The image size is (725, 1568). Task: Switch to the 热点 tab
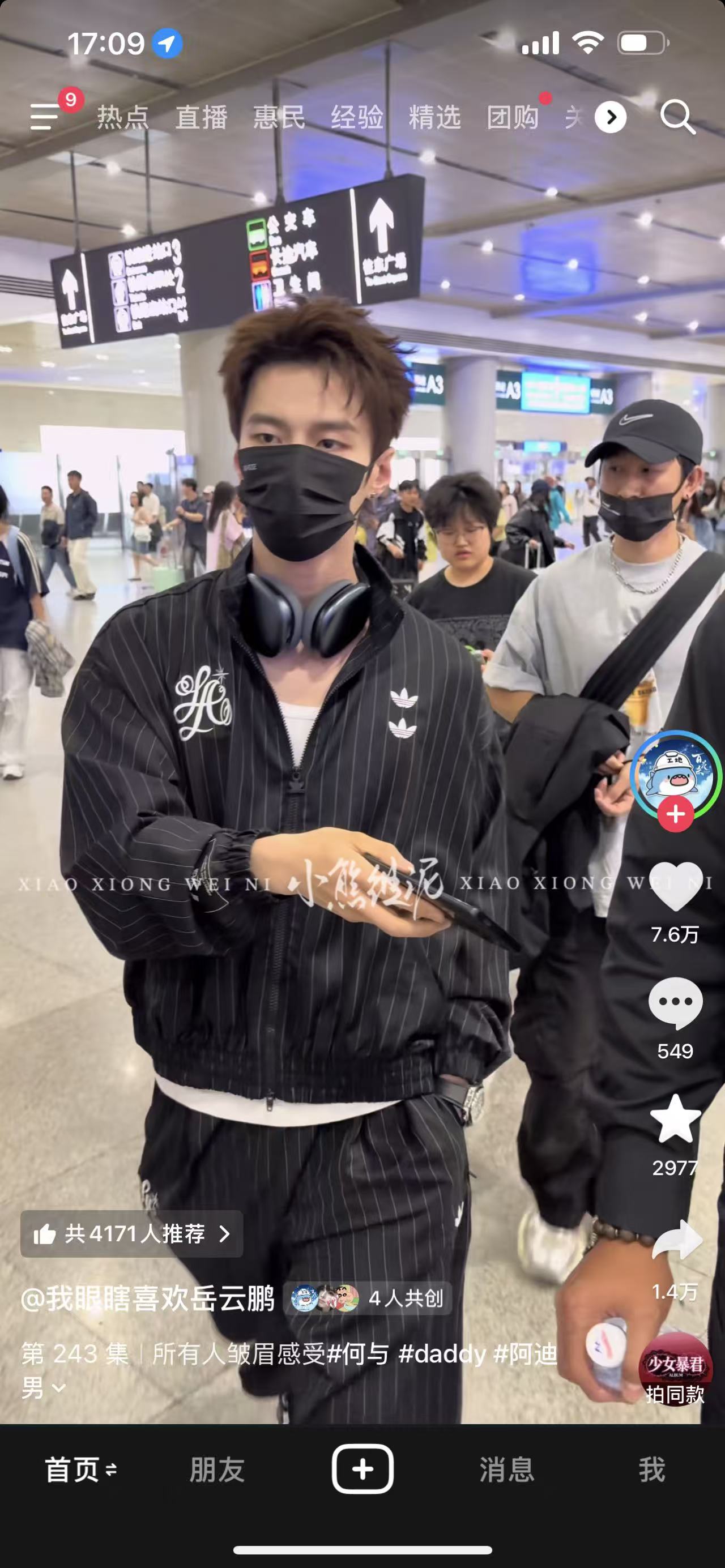123,117
